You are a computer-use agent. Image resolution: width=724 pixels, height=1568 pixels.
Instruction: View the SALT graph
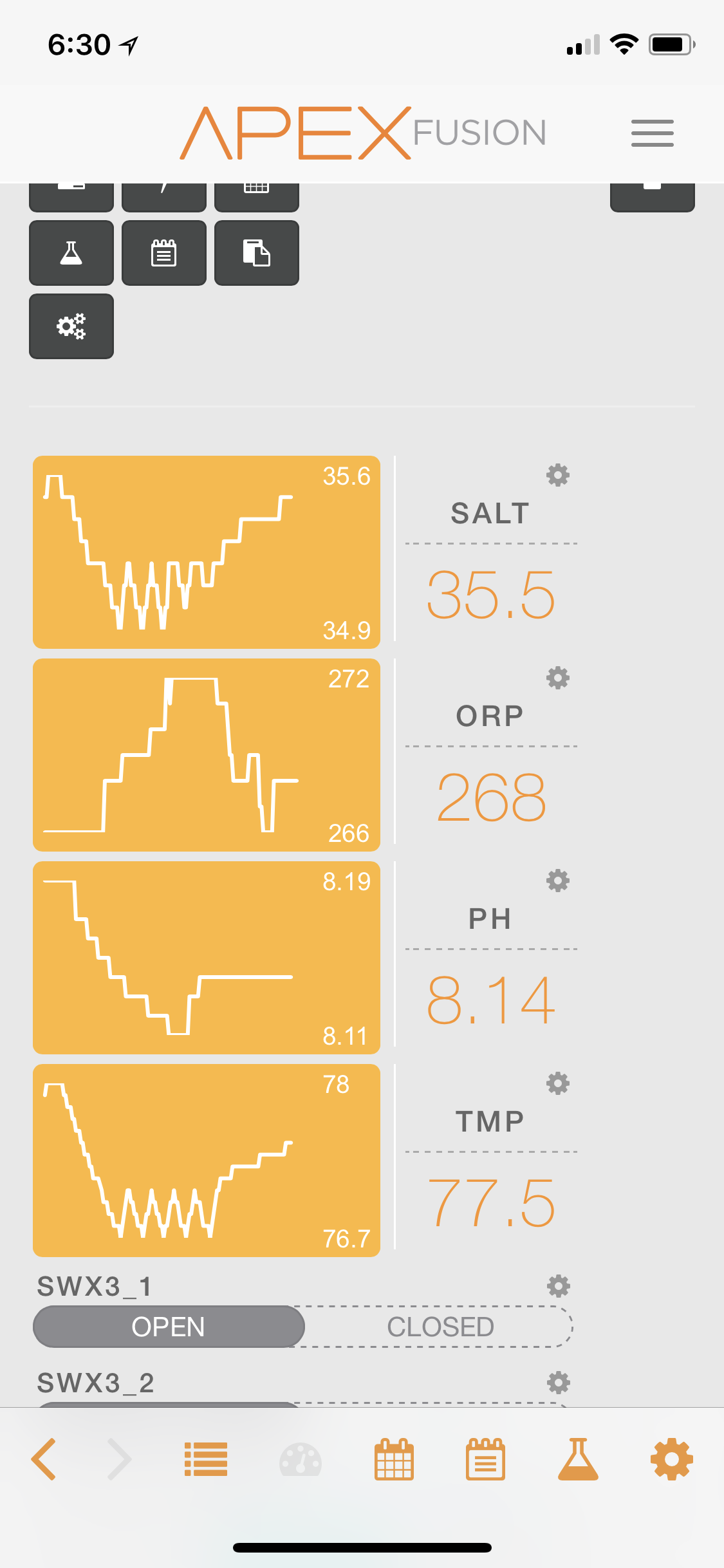click(207, 552)
